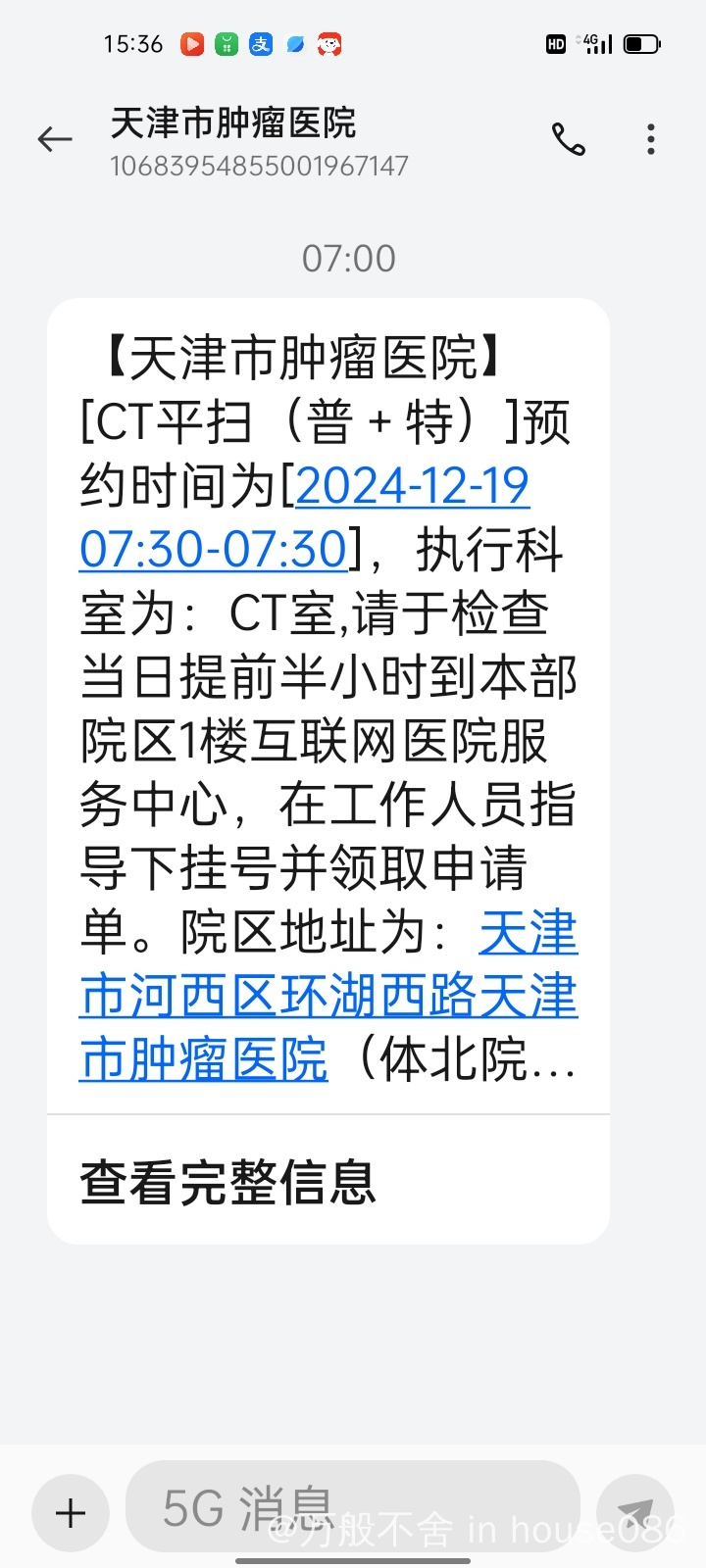Screen dimensions: 706x1568
Task: Call 天津市肿瘤医院 with the phone icon
Action: pos(568,140)
